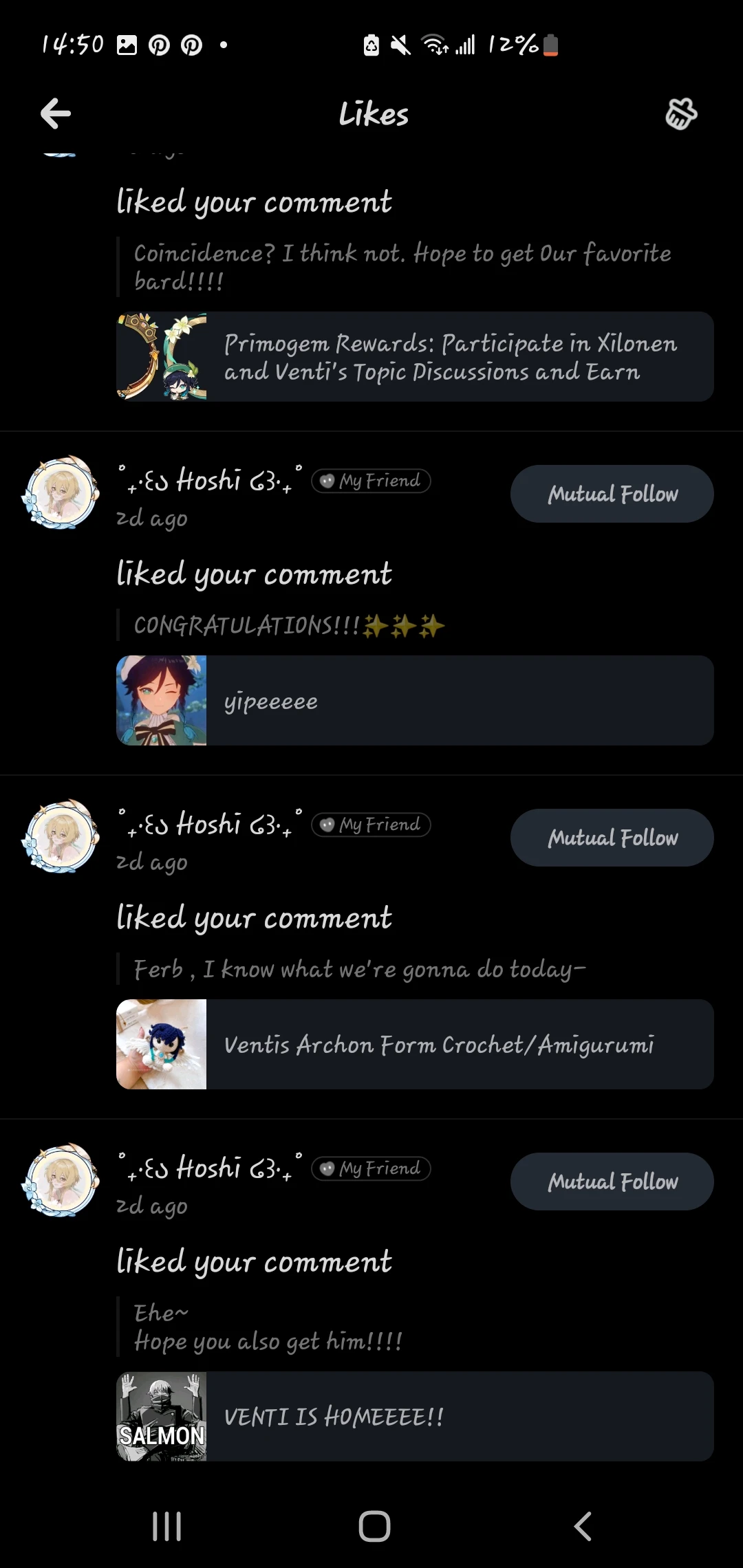Viewport: 743px width, 1568px height.
Task: Open Hoshi's avatar beside the Ferb comment
Action: 61,837
